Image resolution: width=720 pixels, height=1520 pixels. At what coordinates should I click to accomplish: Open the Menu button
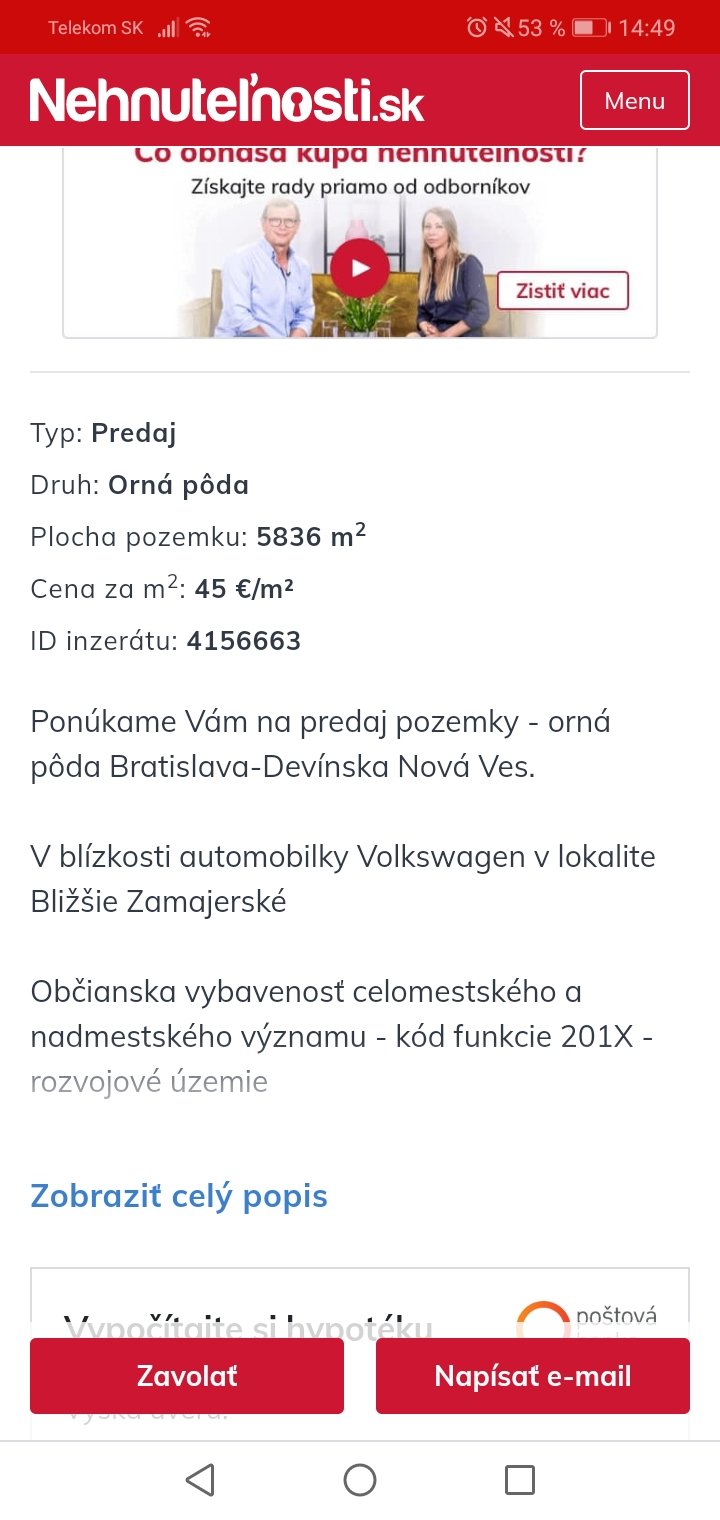634,100
